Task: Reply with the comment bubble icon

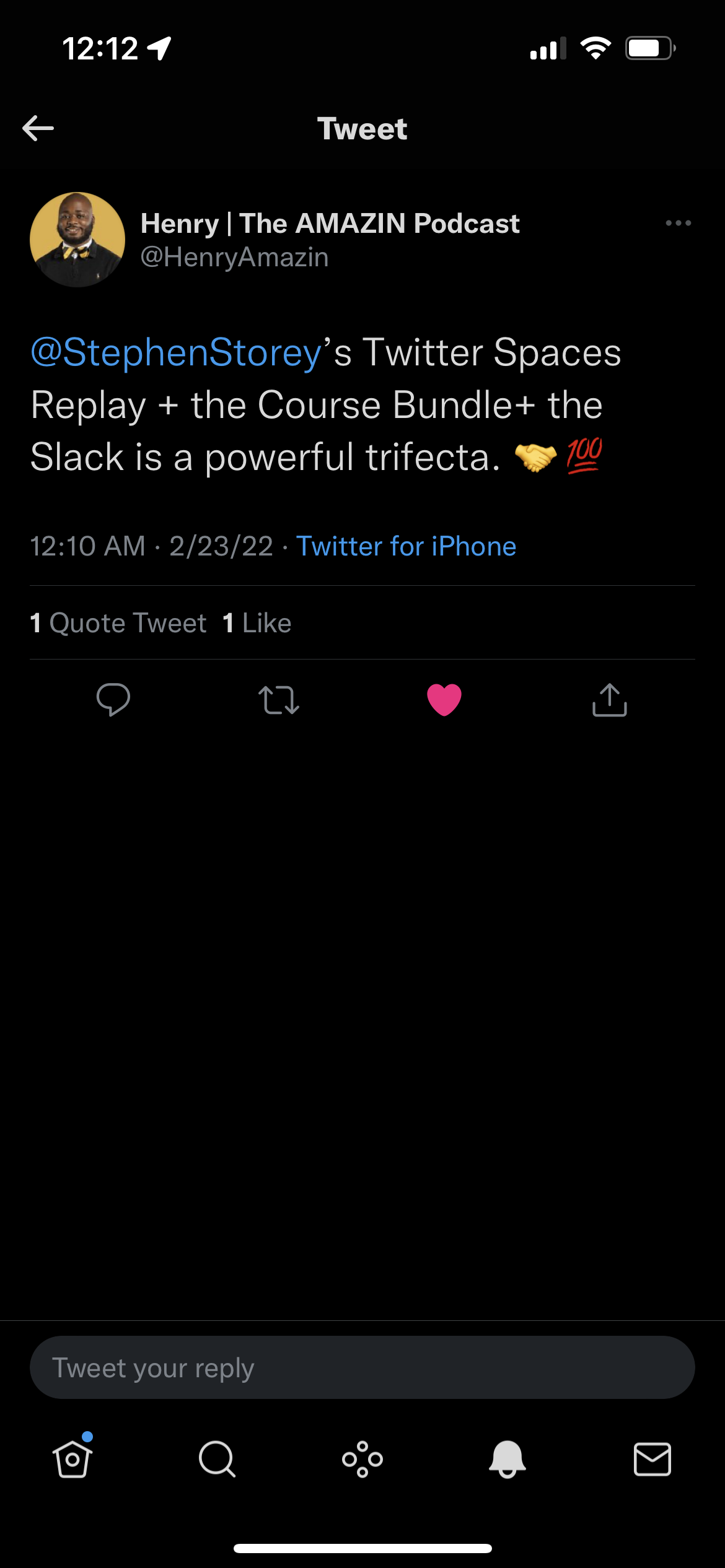Action: pos(113,700)
